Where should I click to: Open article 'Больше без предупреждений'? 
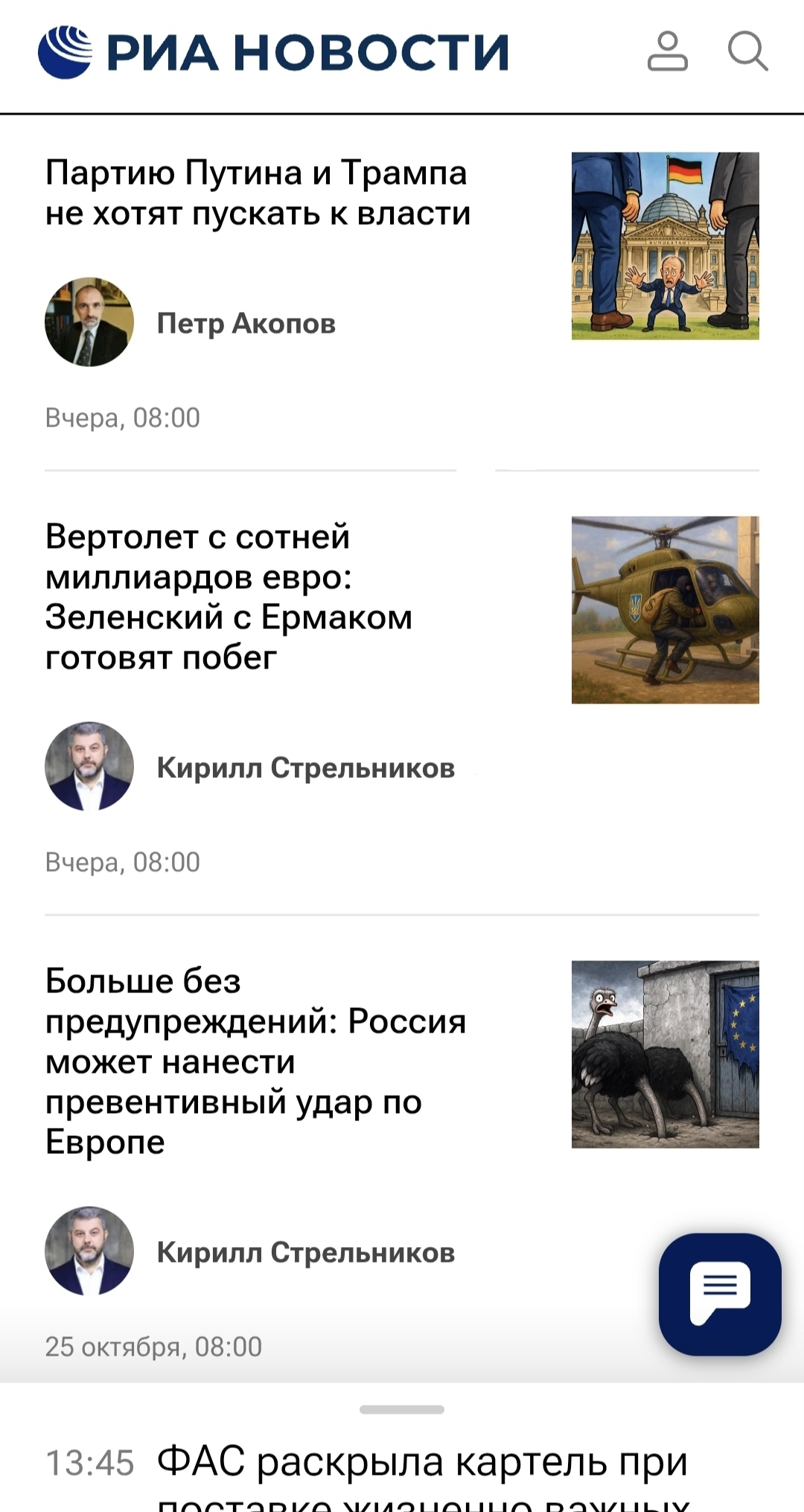click(255, 1061)
